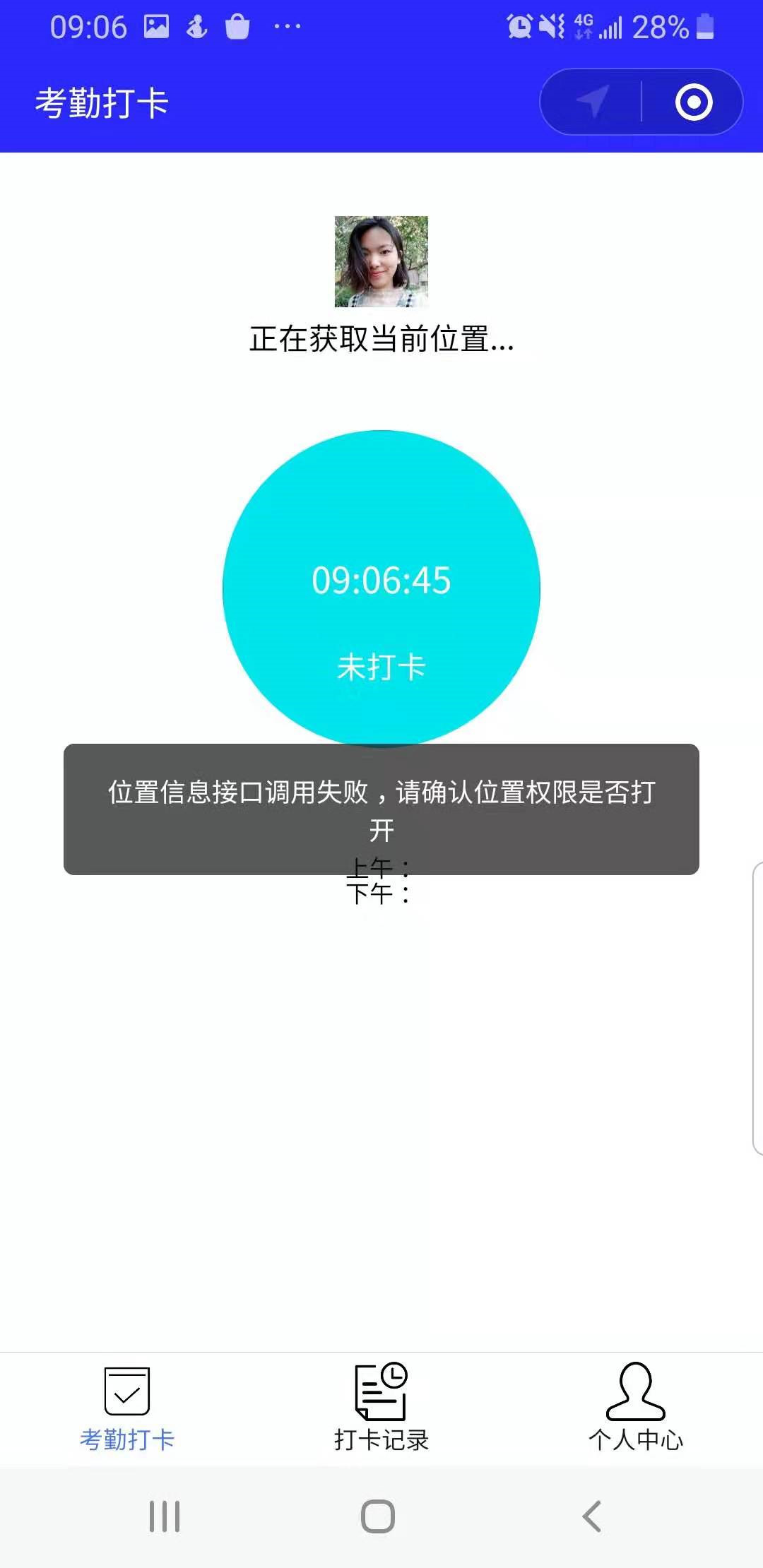Open the 个人中心 tab

(x=636, y=1406)
